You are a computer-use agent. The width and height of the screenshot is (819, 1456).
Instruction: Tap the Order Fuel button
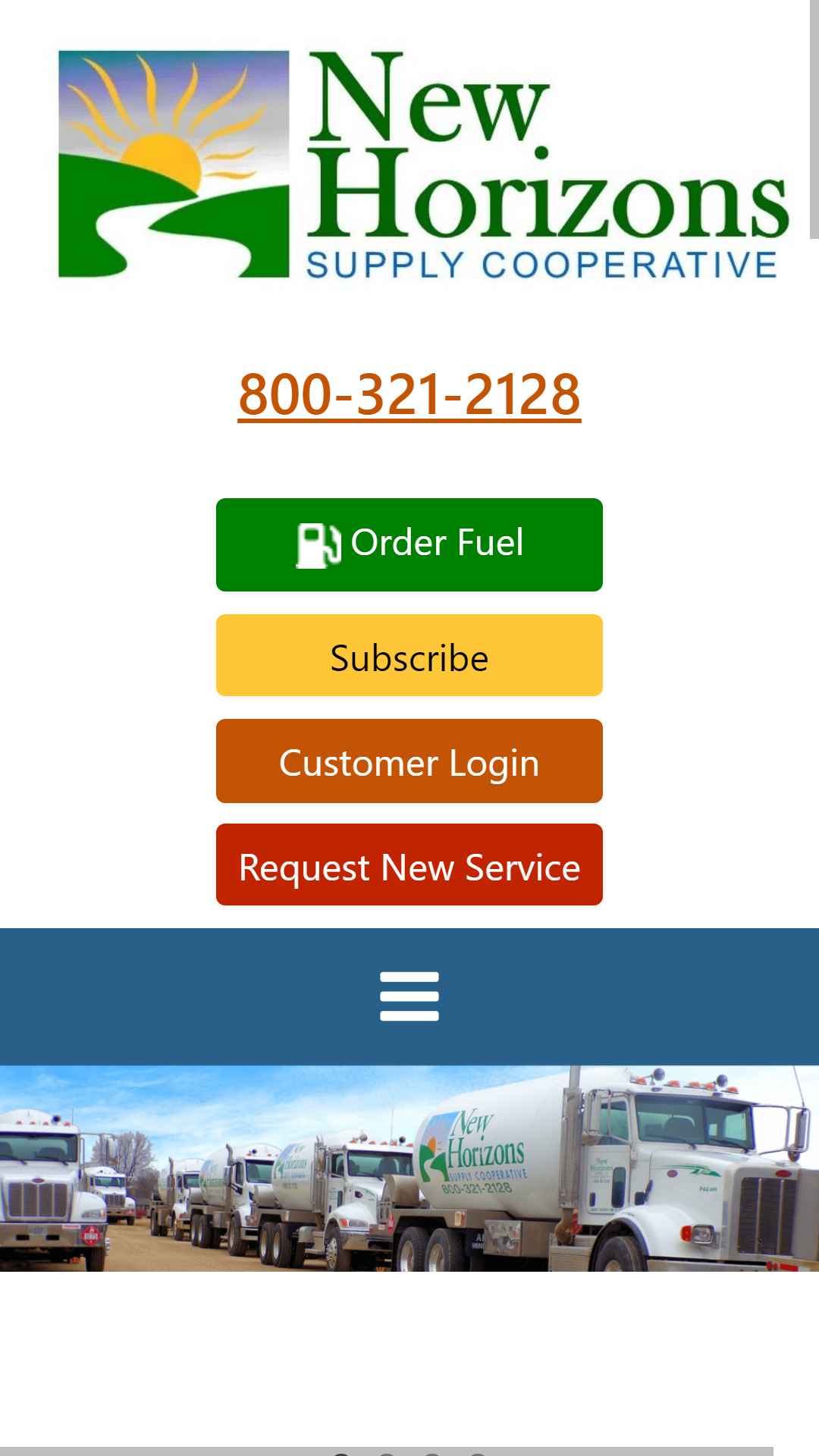(409, 544)
